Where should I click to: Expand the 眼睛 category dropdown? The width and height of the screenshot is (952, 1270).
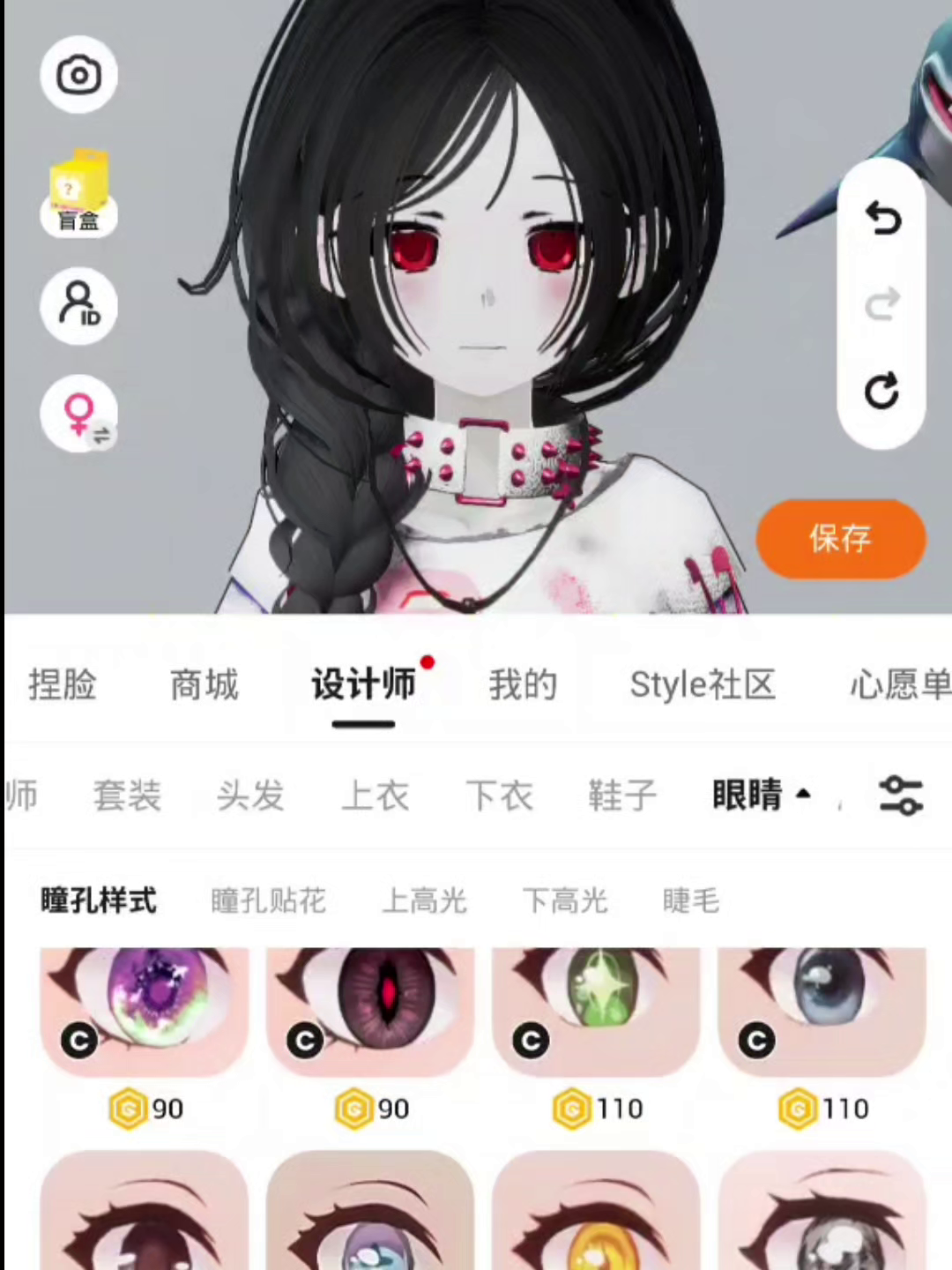click(760, 795)
